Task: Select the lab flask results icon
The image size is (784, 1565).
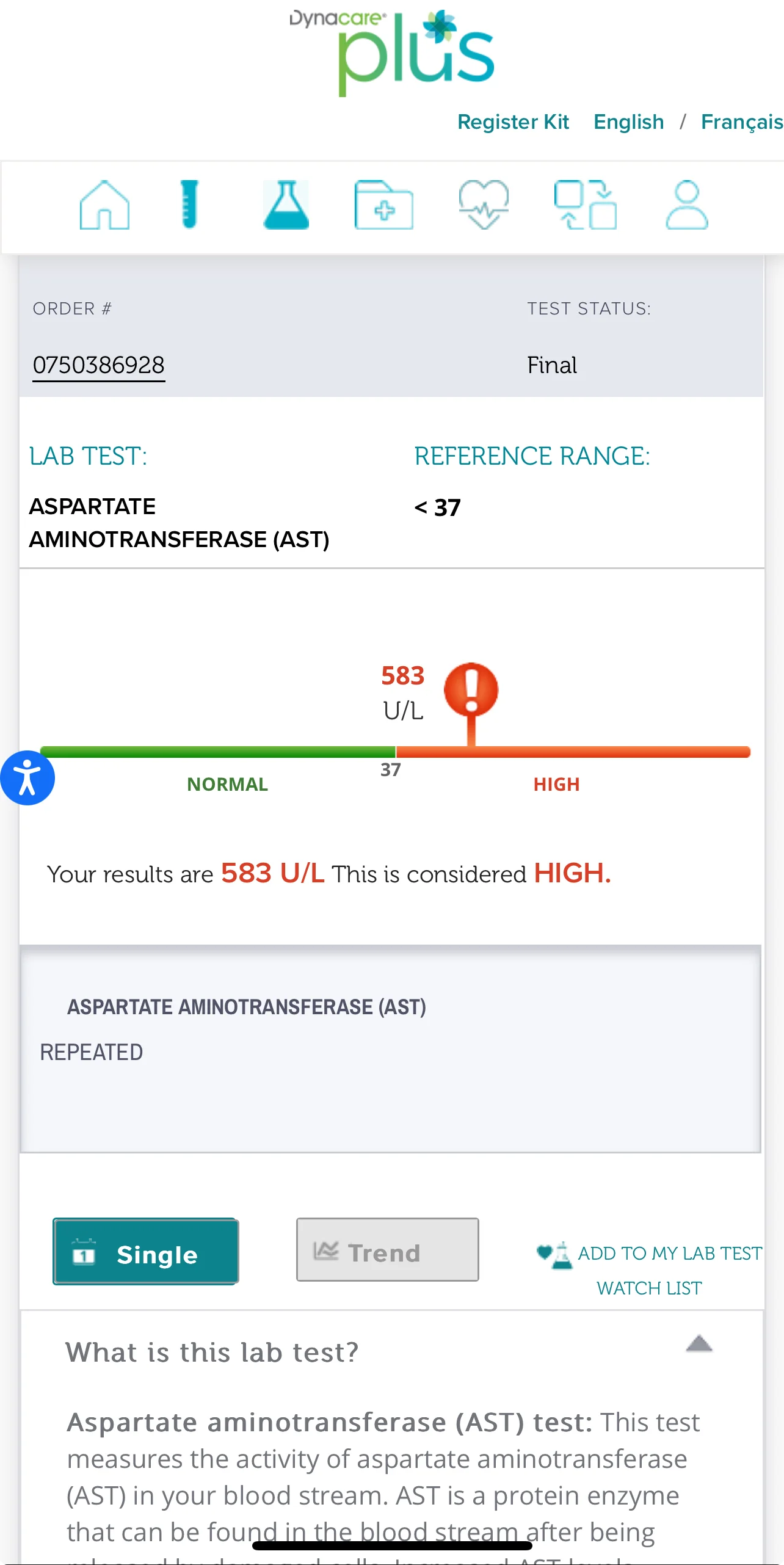Action: click(286, 205)
